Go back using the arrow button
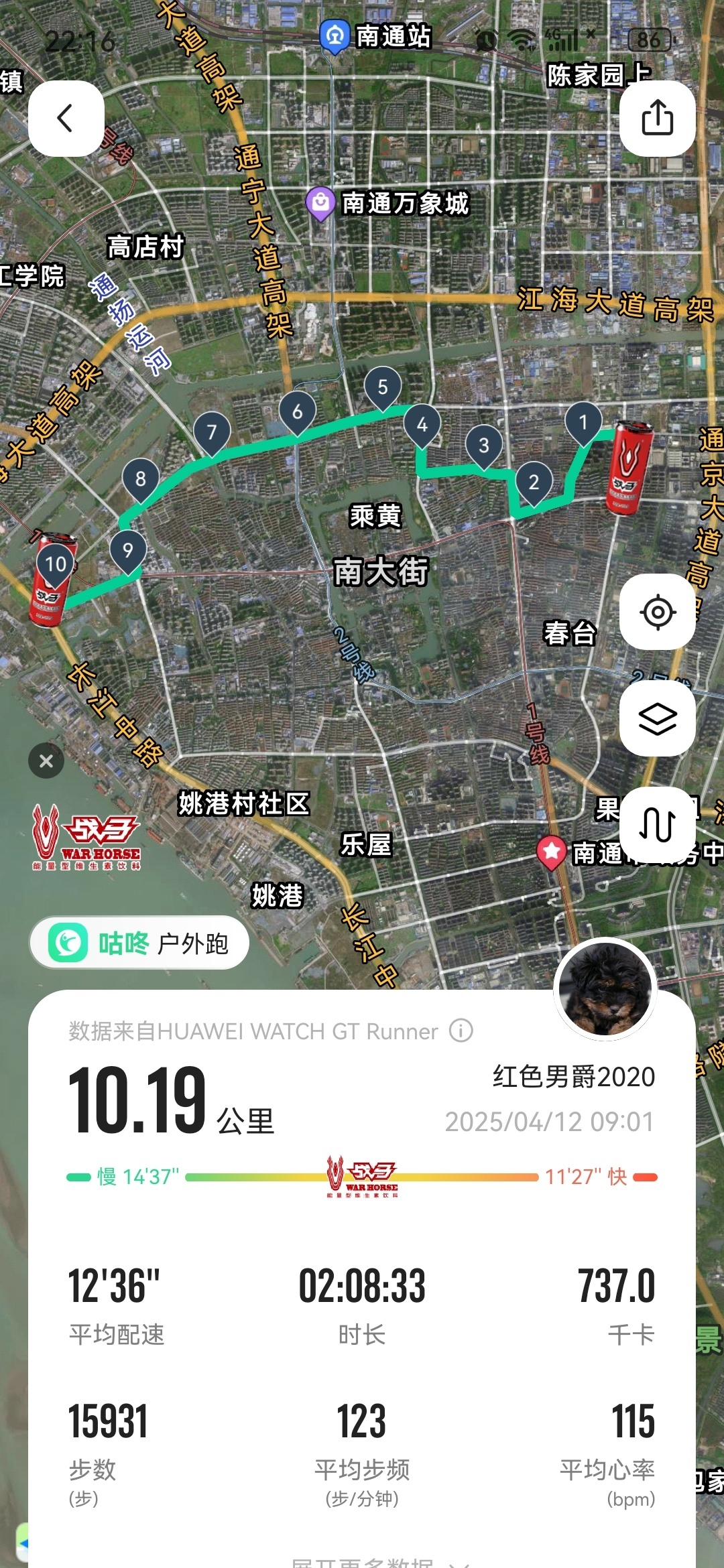 [66, 119]
